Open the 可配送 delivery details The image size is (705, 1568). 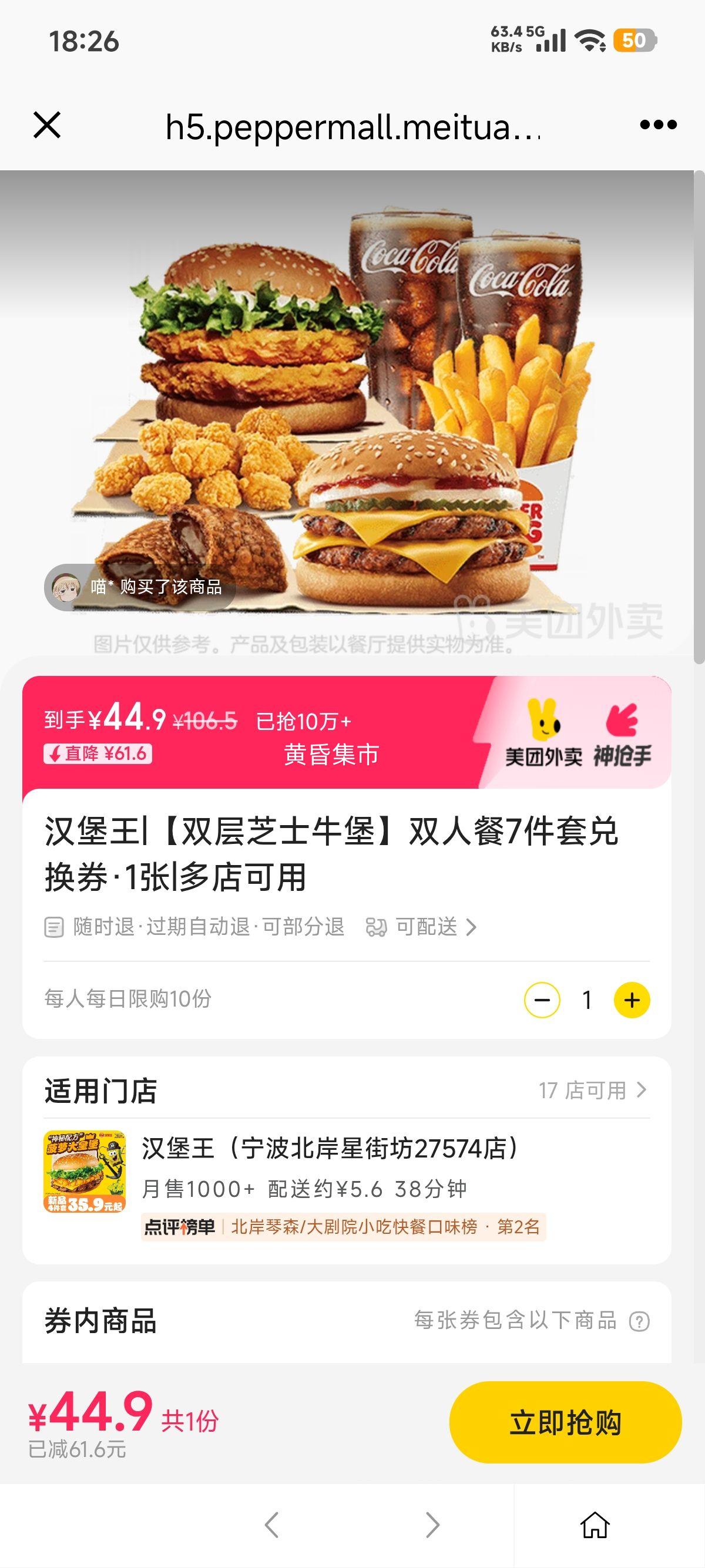coord(421,927)
